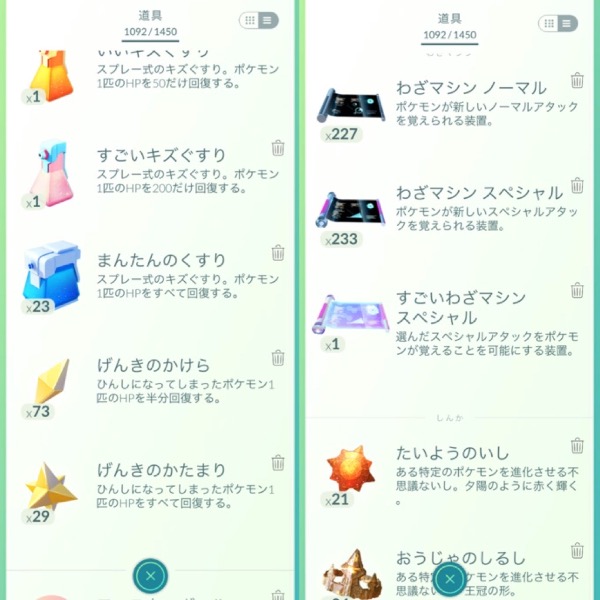
Task: Discard わざマシン ノーマル using trash icon
Action: [577, 81]
